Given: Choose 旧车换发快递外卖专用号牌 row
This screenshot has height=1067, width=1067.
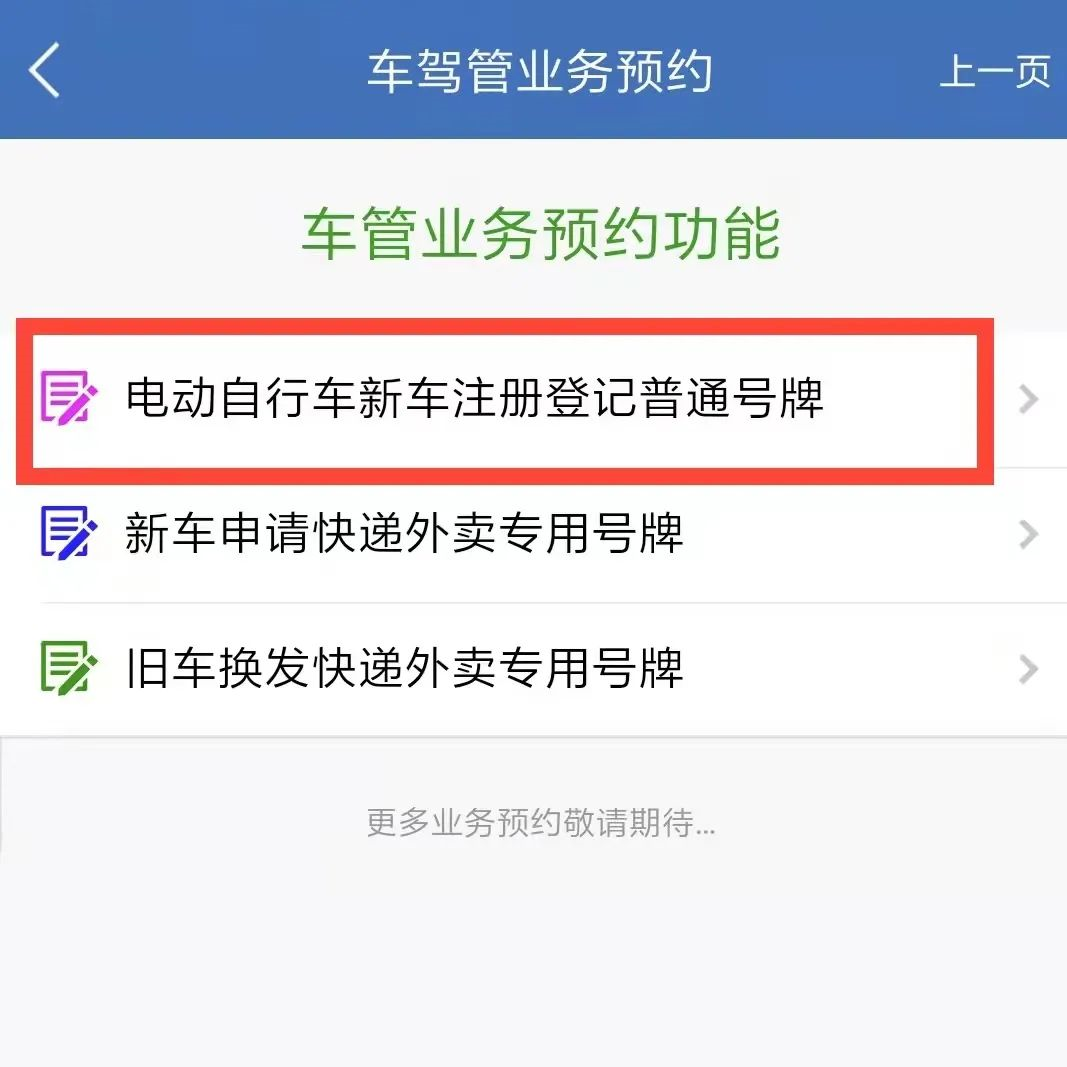Looking at the screenshot, I should [x=405, y=668].
